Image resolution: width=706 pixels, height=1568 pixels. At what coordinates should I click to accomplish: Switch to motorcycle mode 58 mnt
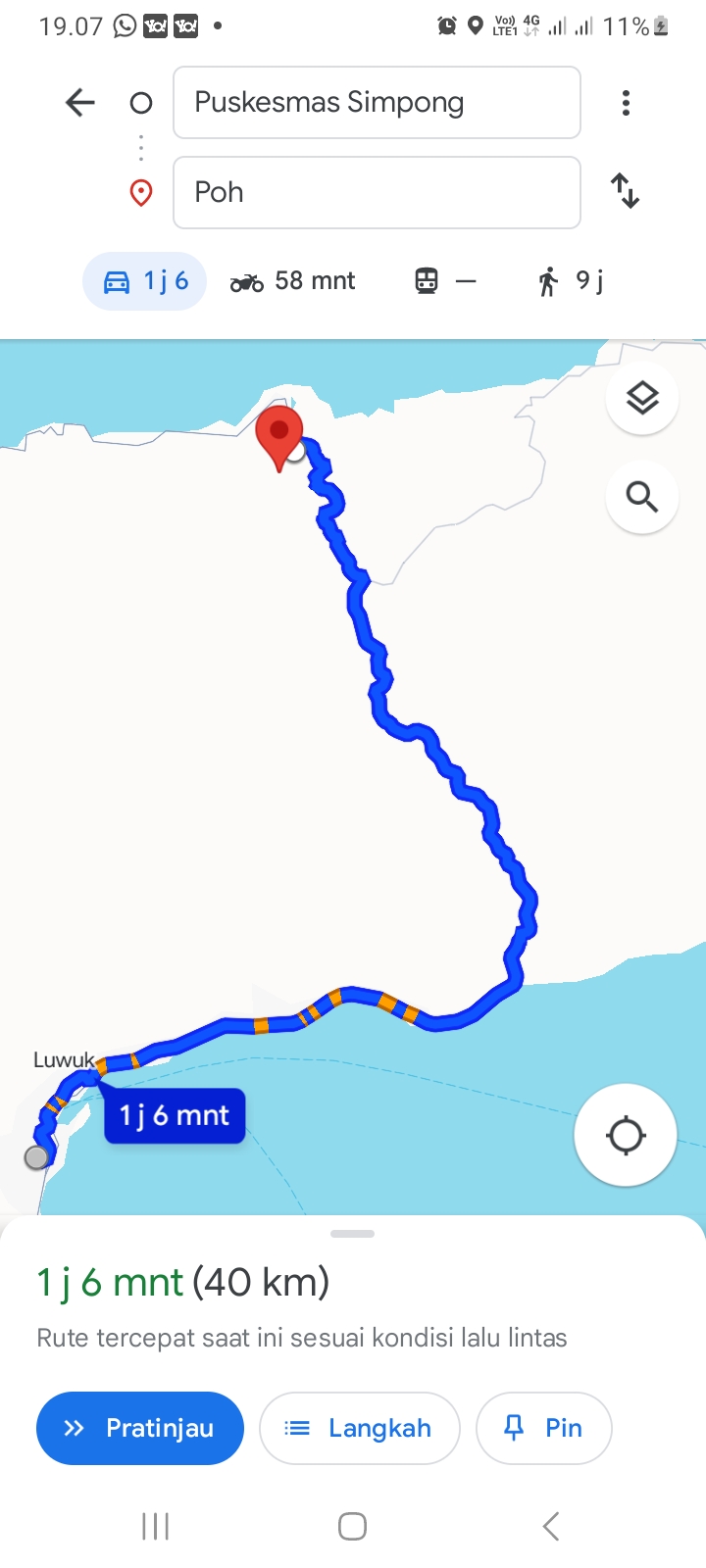tap(292, 281)
